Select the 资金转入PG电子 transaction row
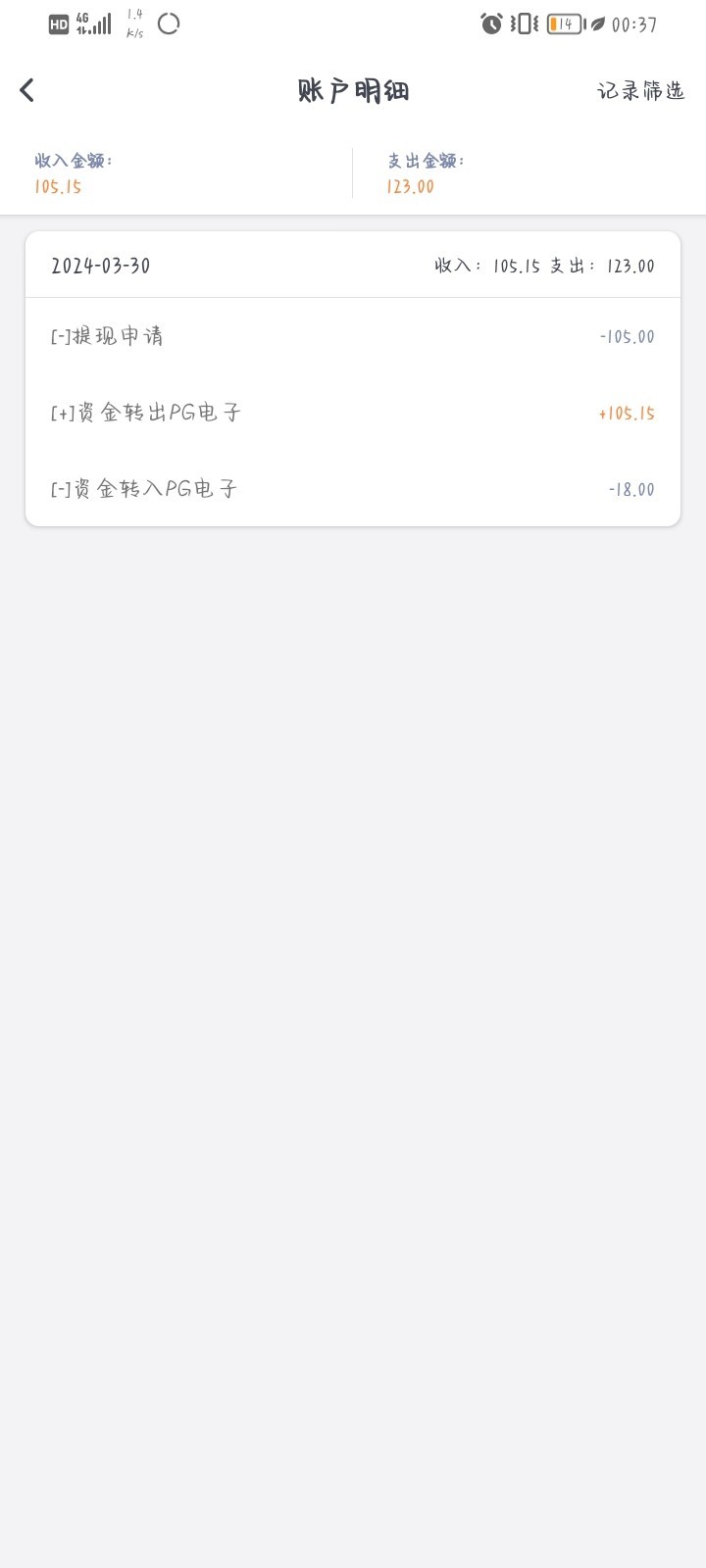 coord(352,489)
